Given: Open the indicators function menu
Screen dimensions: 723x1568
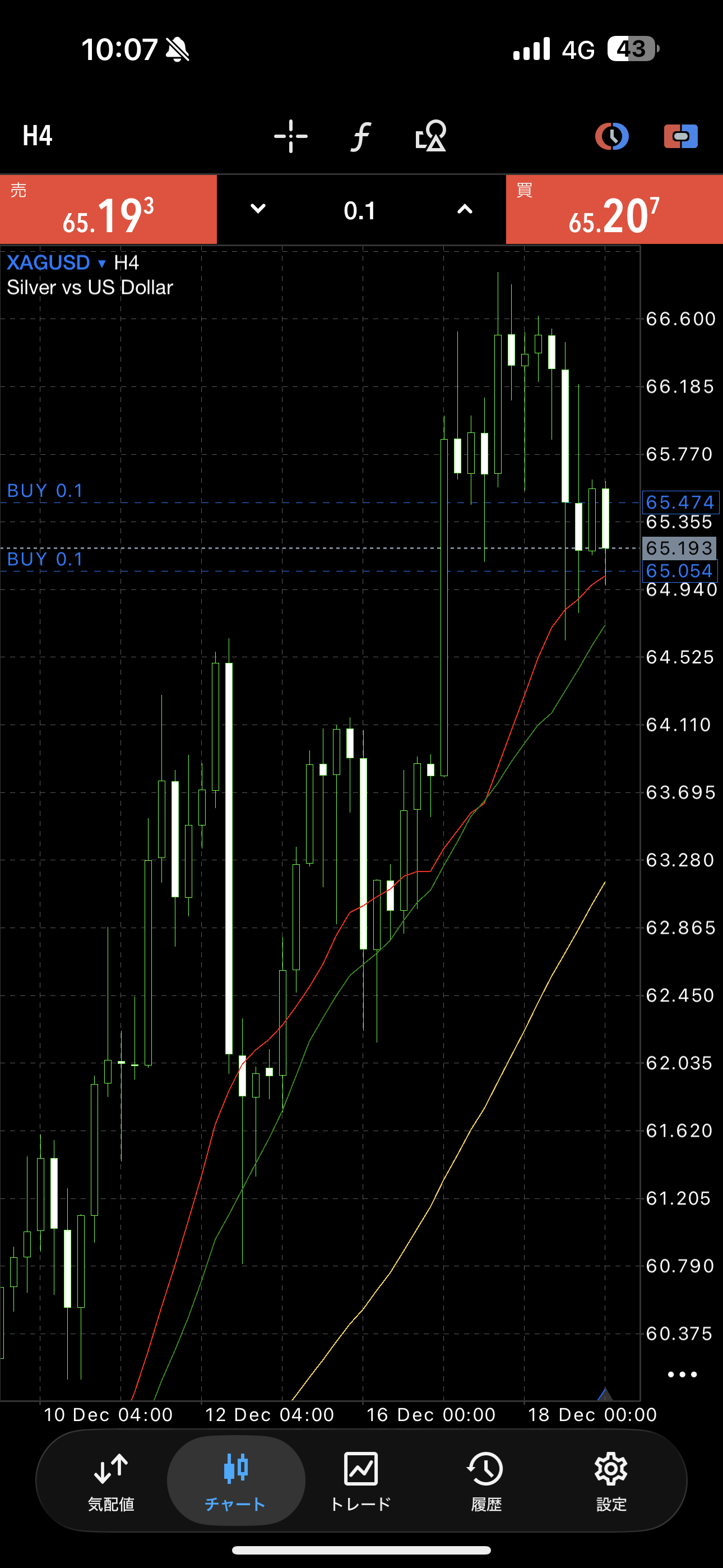Looking at the screenshot, I should click(361, 136).
